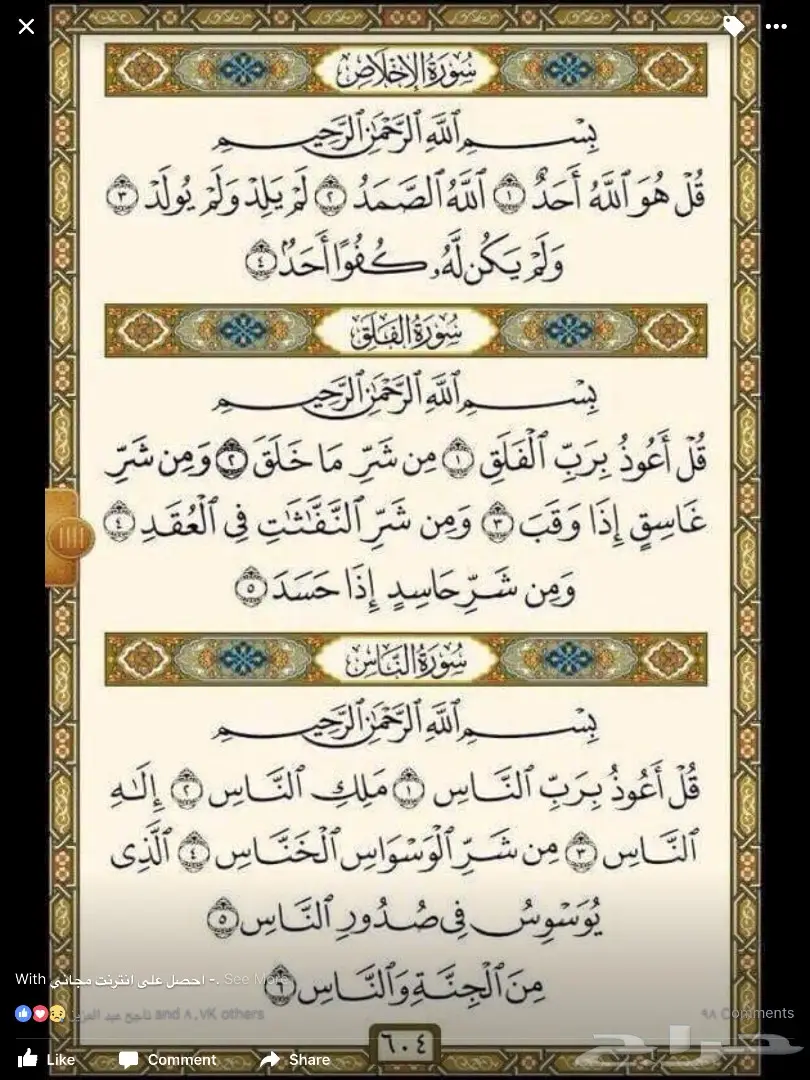The width and height of the screenshot is (810, 1080).
Task: Click the X icon to close the photo viewer
Action: click(25, 26)
